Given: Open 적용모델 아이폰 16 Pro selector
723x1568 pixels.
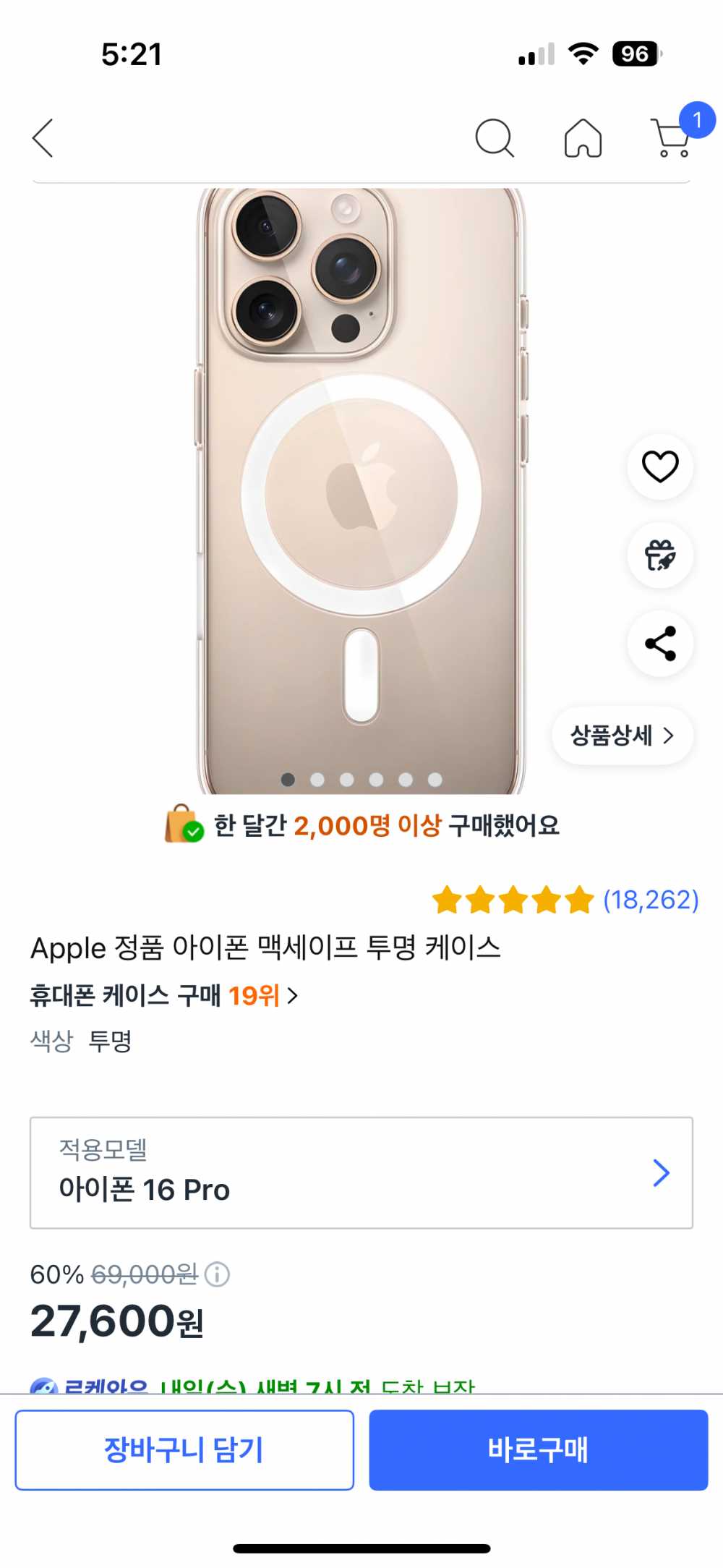Looking at the screenshot, I should click(x=361, y=1172).
